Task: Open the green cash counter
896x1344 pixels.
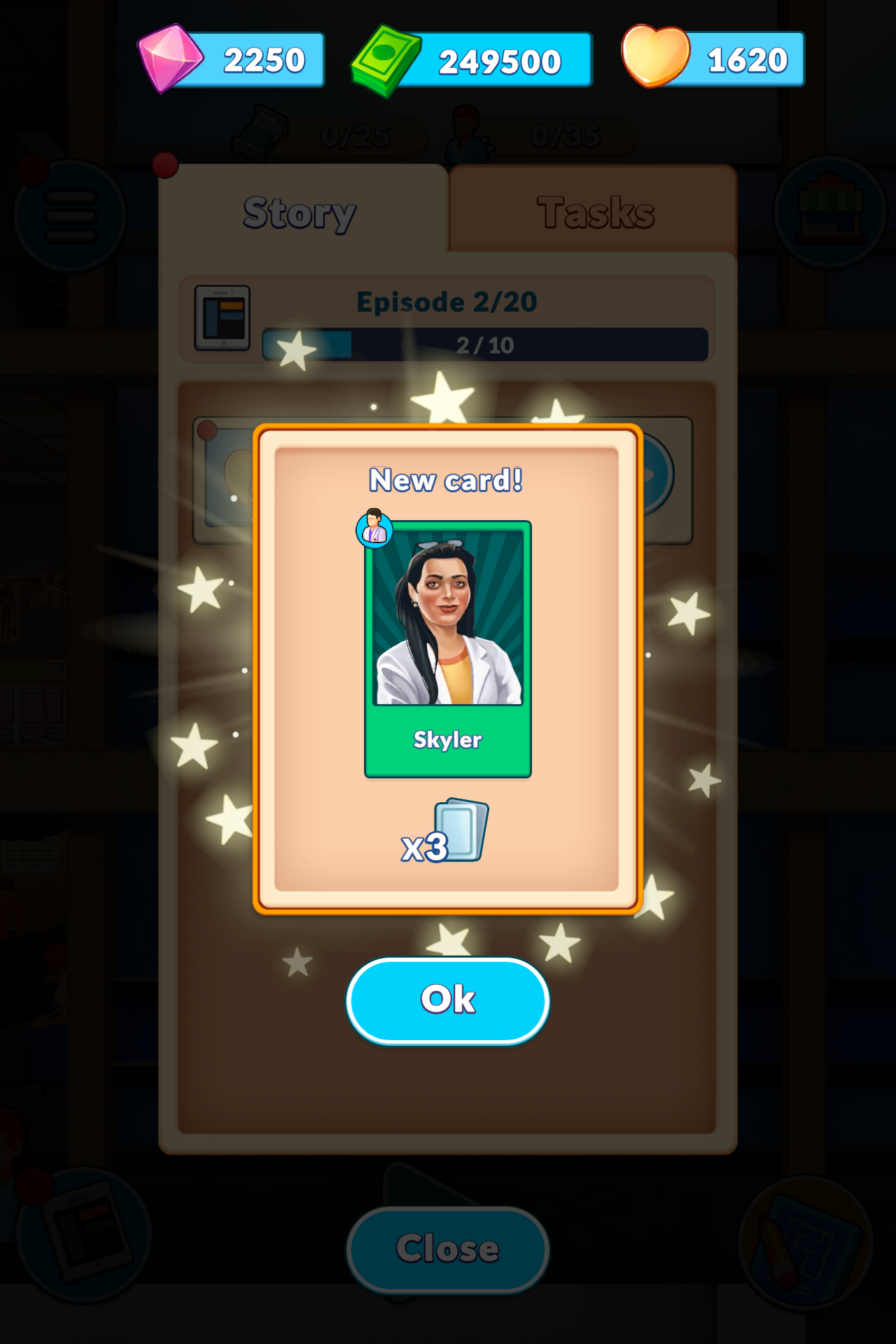Action: click(x=472, y=61)
